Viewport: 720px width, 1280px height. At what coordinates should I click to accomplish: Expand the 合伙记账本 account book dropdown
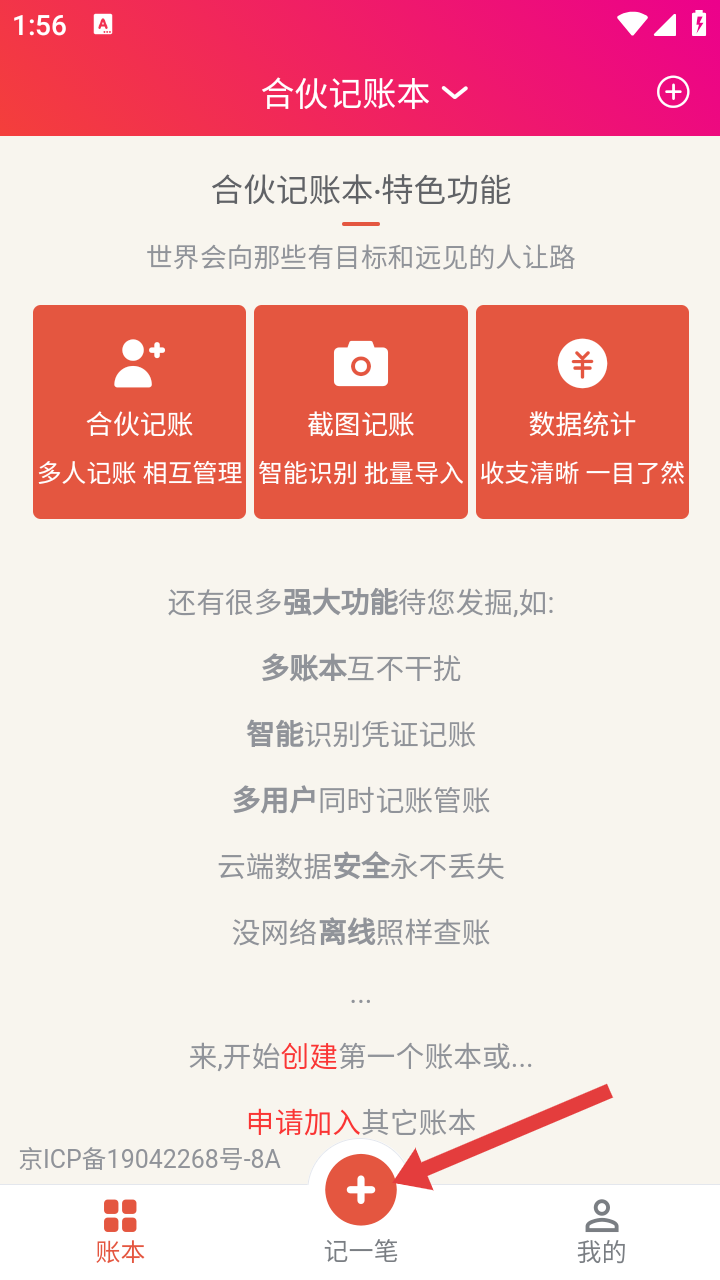(364, 93)
